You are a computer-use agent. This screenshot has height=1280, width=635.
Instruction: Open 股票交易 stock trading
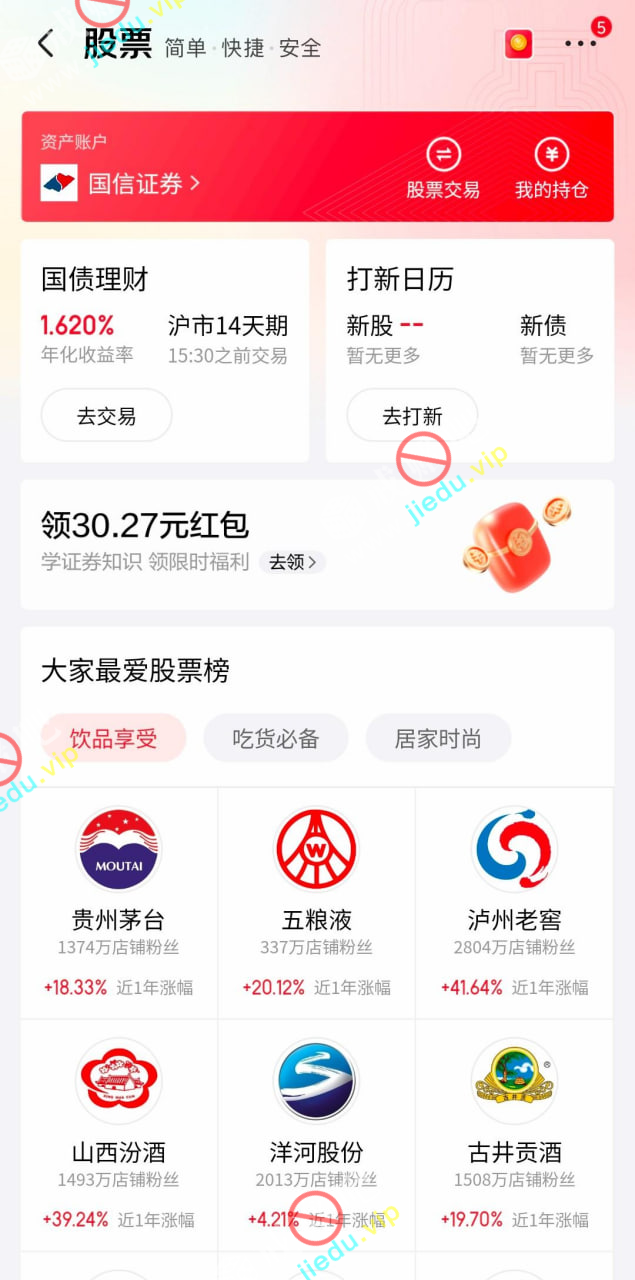(x=443, y=168)
